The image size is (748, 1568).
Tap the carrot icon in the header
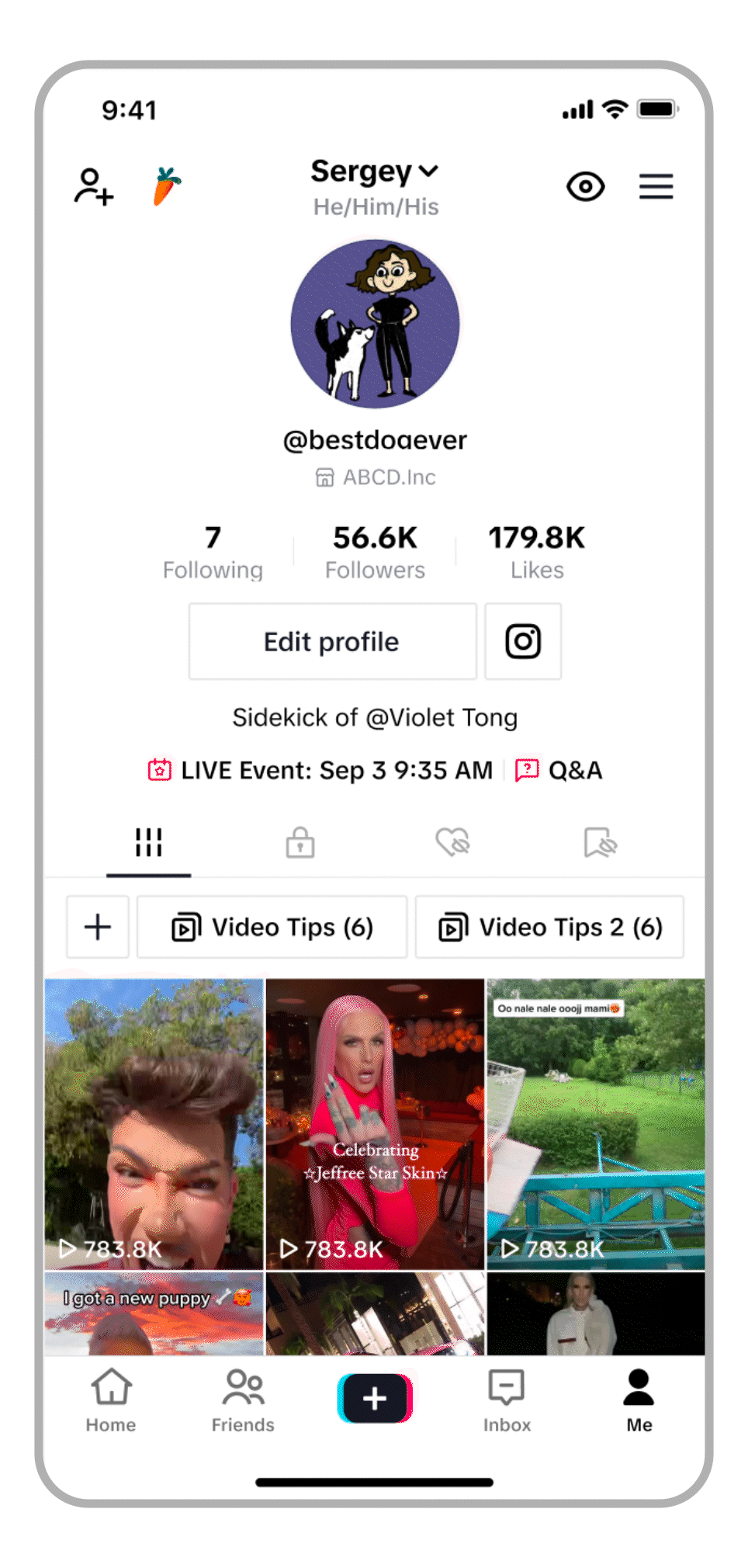[x=167, y=186]
